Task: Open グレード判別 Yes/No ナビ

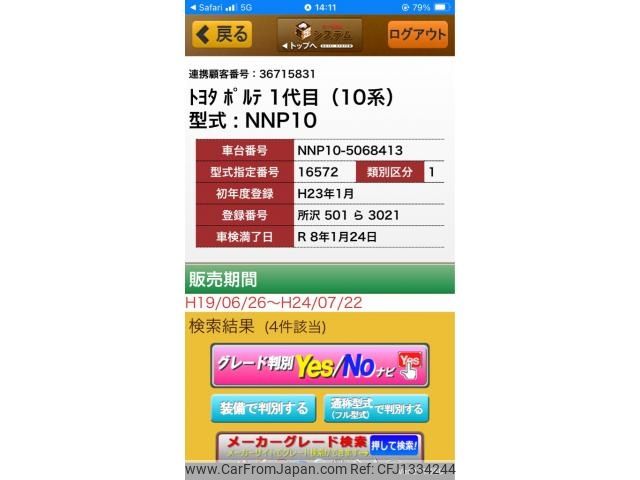Action: tap(319, 366)
